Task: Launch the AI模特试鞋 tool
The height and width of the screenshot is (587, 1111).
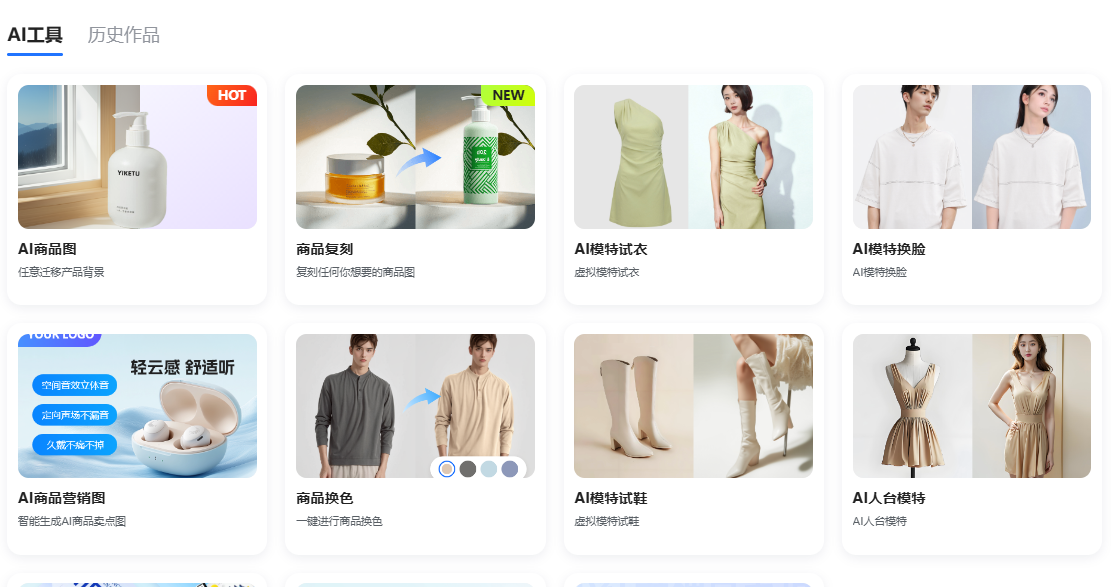Action: coord(693,438)
